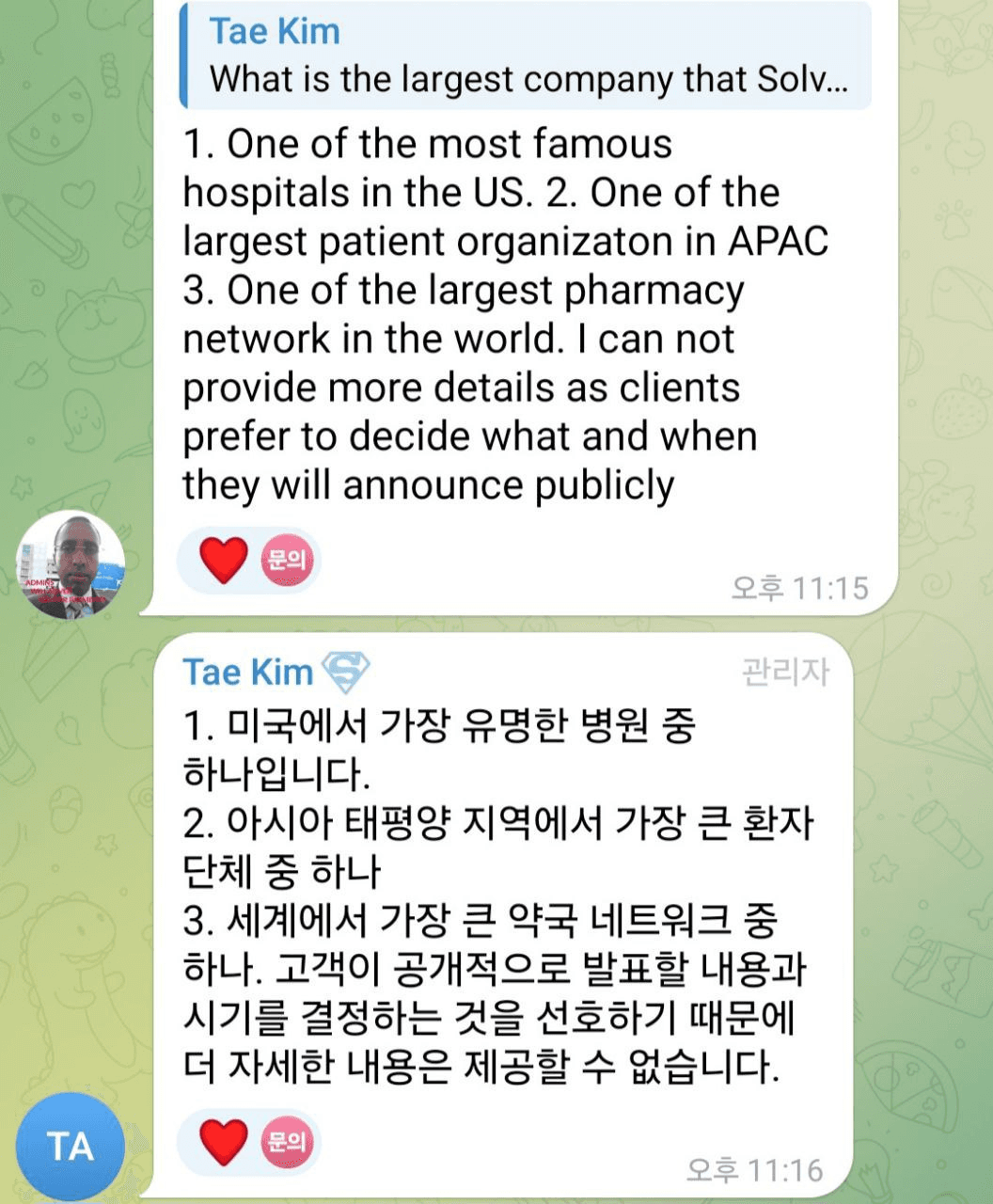
Task: Click the verified badge next to Tae Kim
Action: pyautogui.click(x=349, y=671)
